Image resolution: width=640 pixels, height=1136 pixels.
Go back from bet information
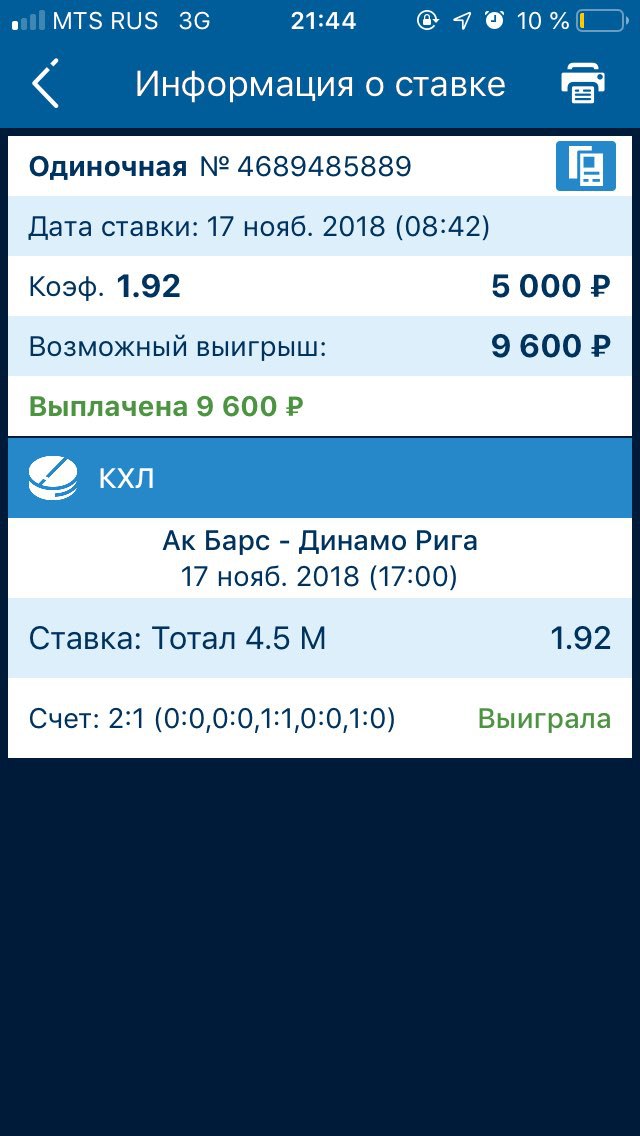[x=46, y=83]
